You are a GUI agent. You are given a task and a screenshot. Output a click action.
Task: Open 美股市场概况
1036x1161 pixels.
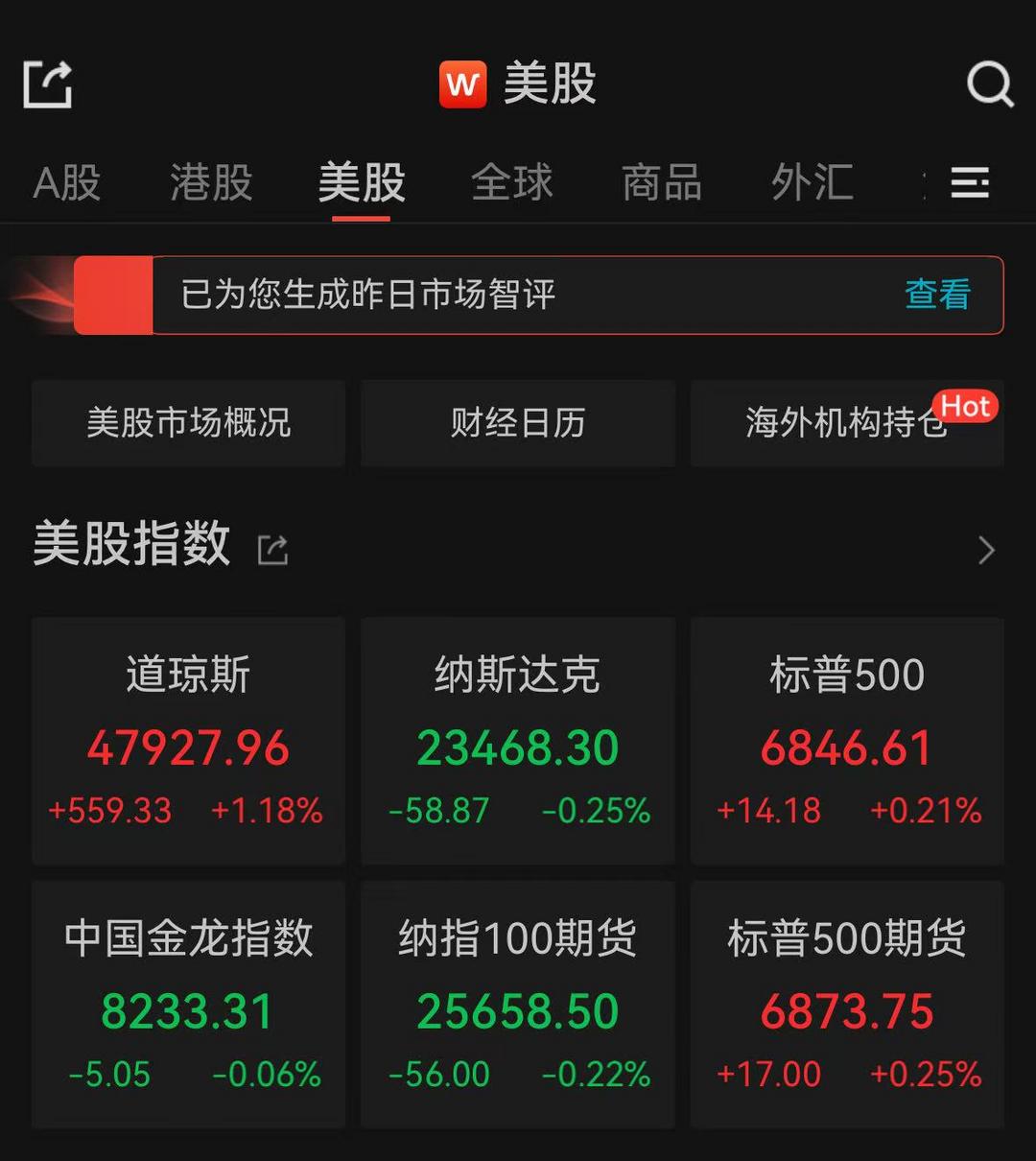188,423
